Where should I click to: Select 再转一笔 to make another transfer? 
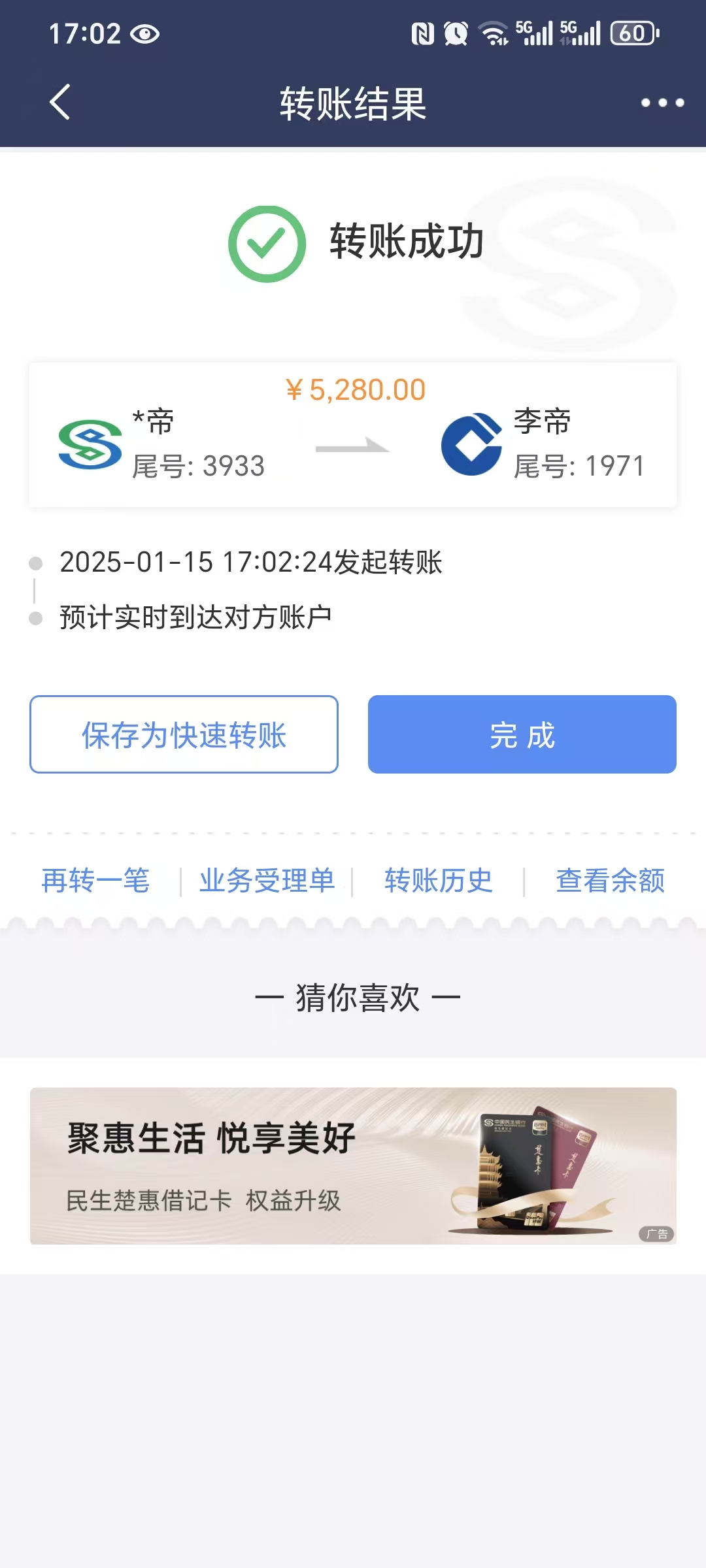[95, 881]
